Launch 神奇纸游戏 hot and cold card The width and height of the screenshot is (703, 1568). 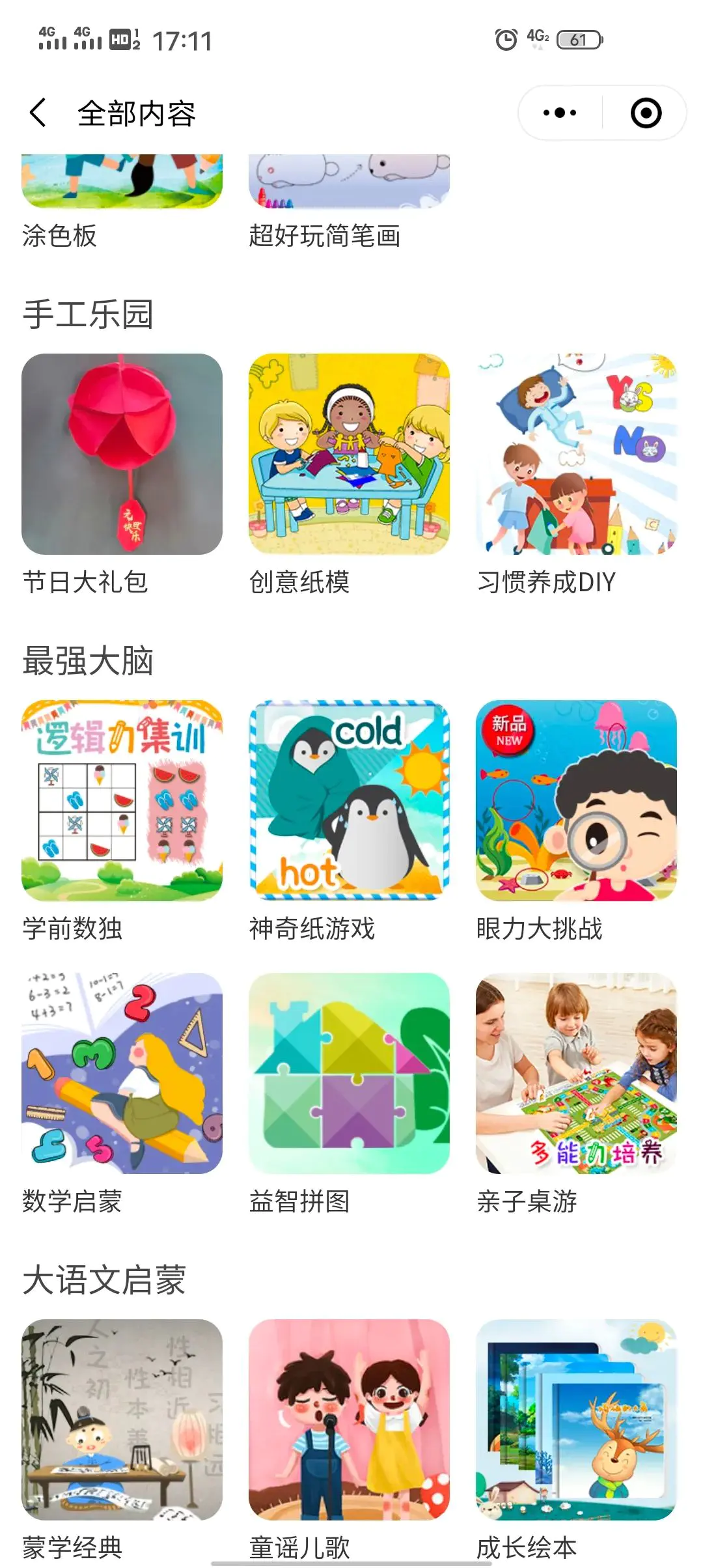(349, 800)
